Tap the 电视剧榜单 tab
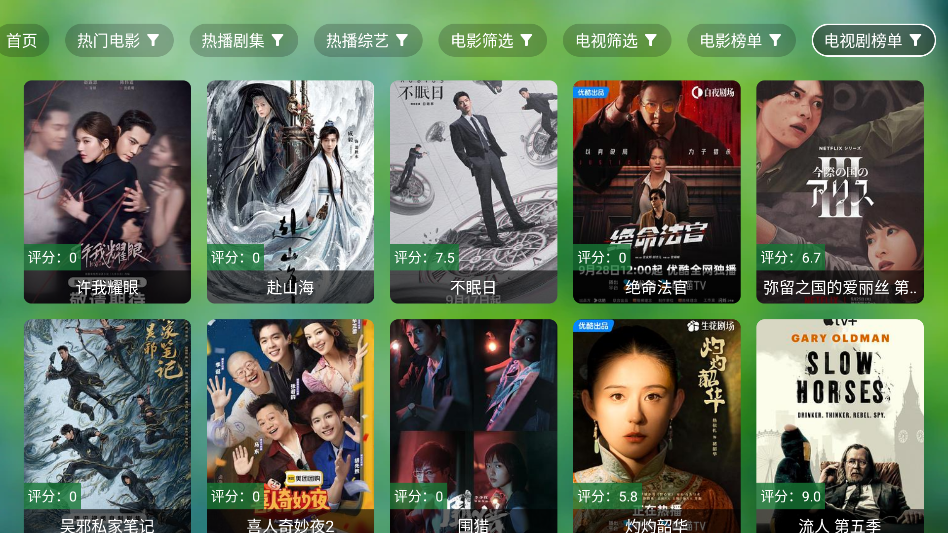Image resolution: width=948 pixels, height=533 pixels. point(873,41)
